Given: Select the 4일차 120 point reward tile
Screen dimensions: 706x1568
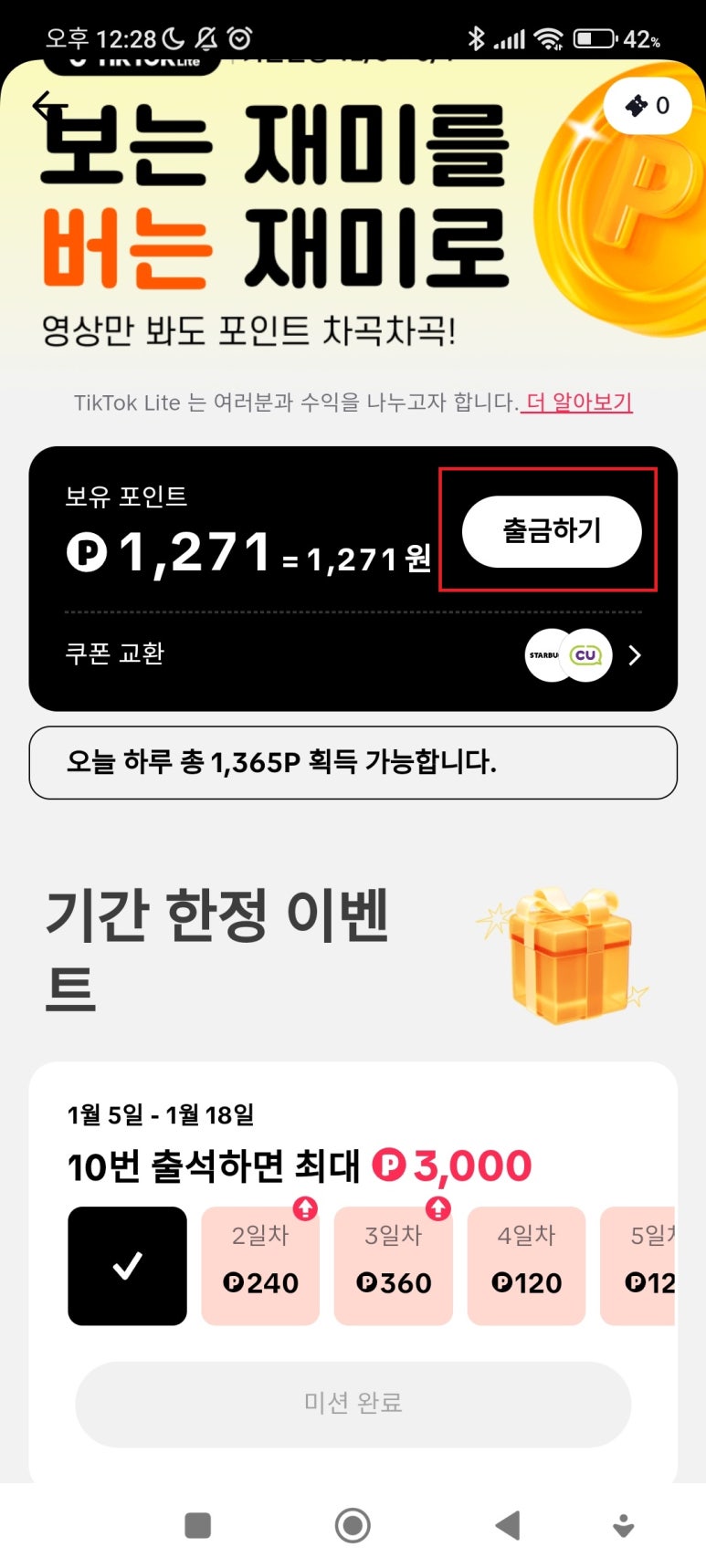Looking at the screenshot, I should [526, 1265].
